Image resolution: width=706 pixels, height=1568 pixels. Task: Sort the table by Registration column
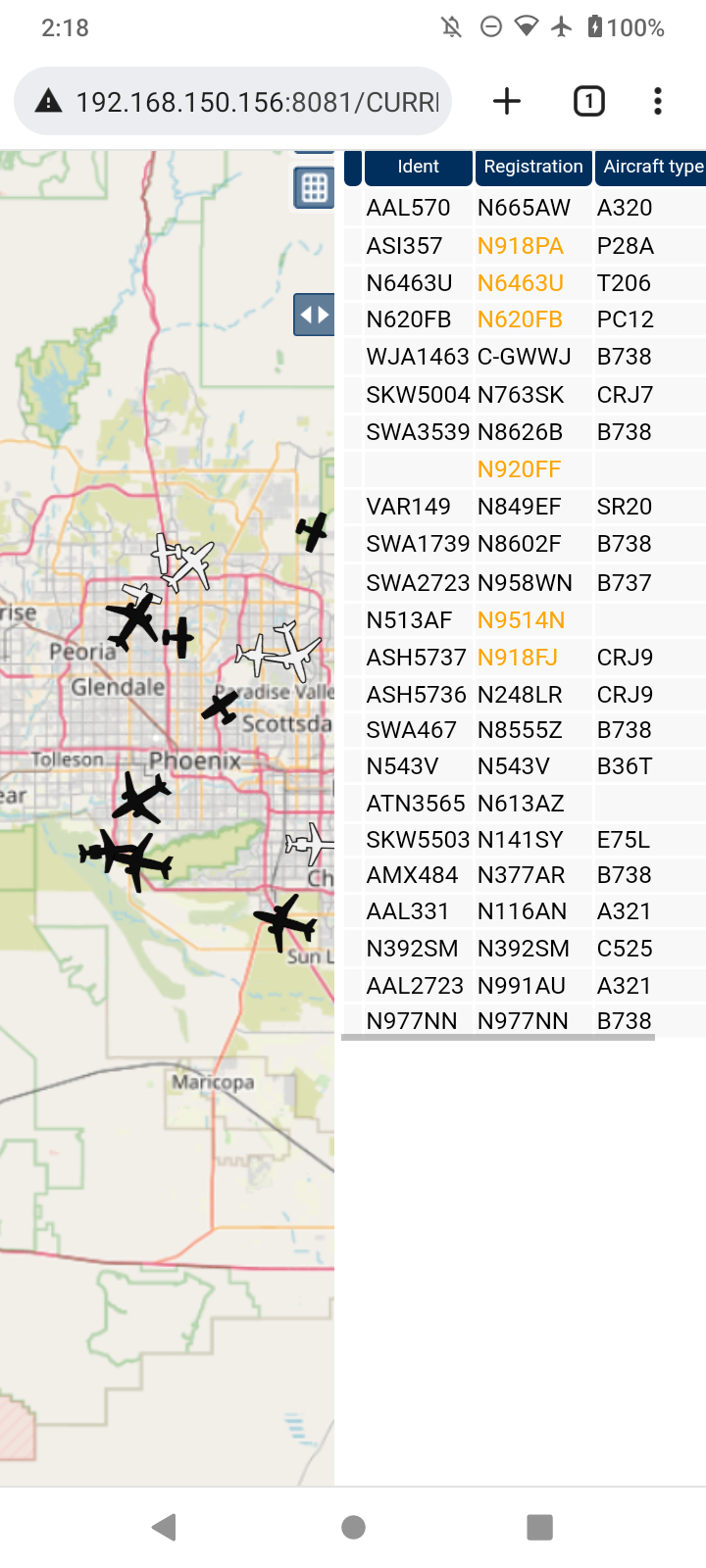(x=533, y=167)
